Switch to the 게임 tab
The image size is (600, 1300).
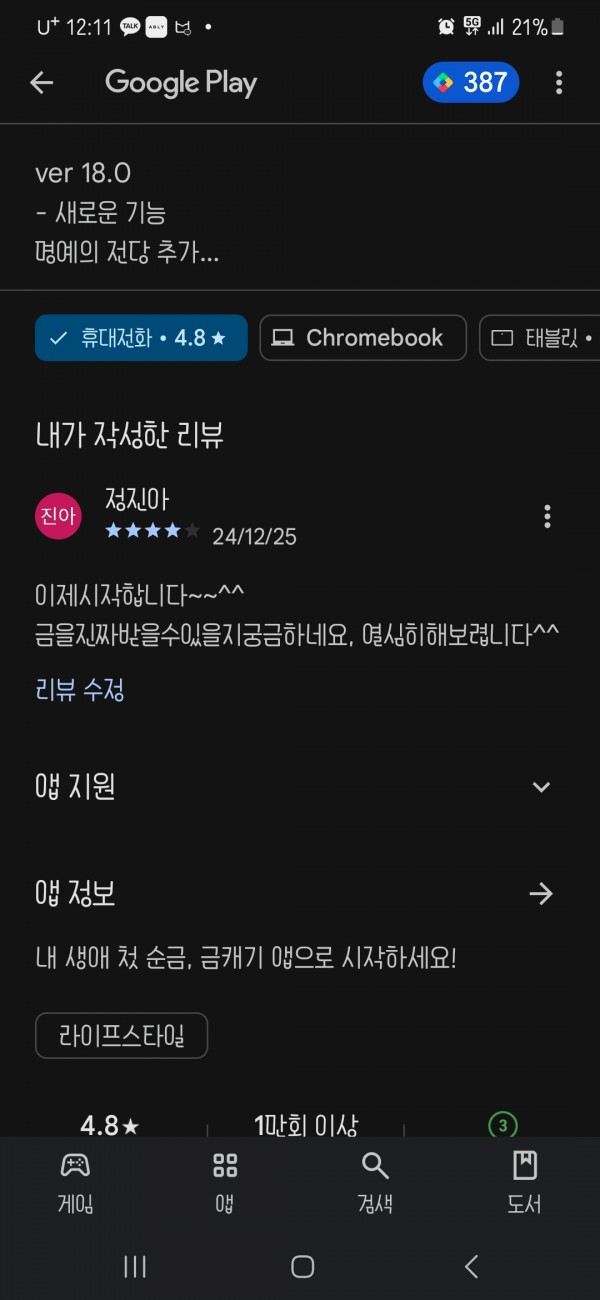click(x=75, y=1182)
